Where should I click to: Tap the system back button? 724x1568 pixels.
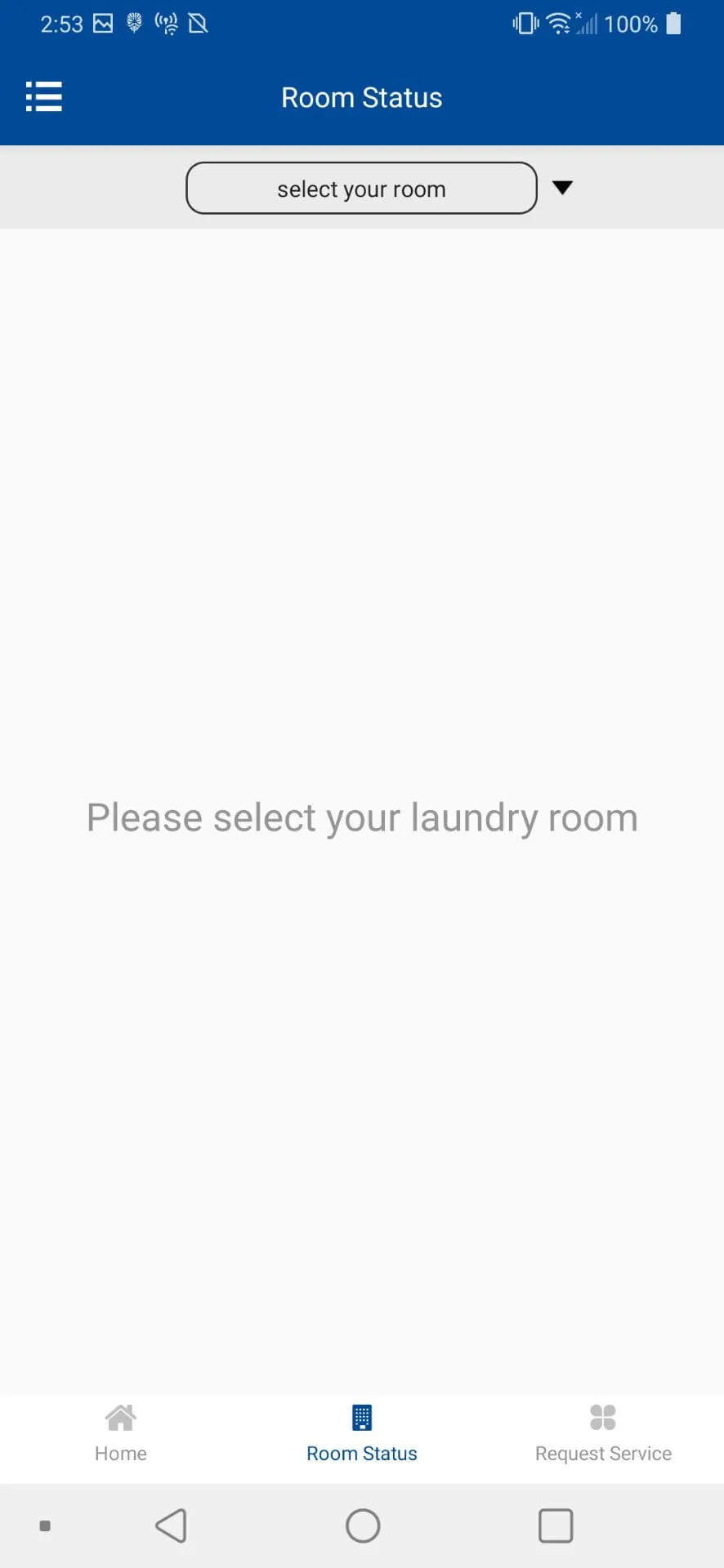point(172,1526)
